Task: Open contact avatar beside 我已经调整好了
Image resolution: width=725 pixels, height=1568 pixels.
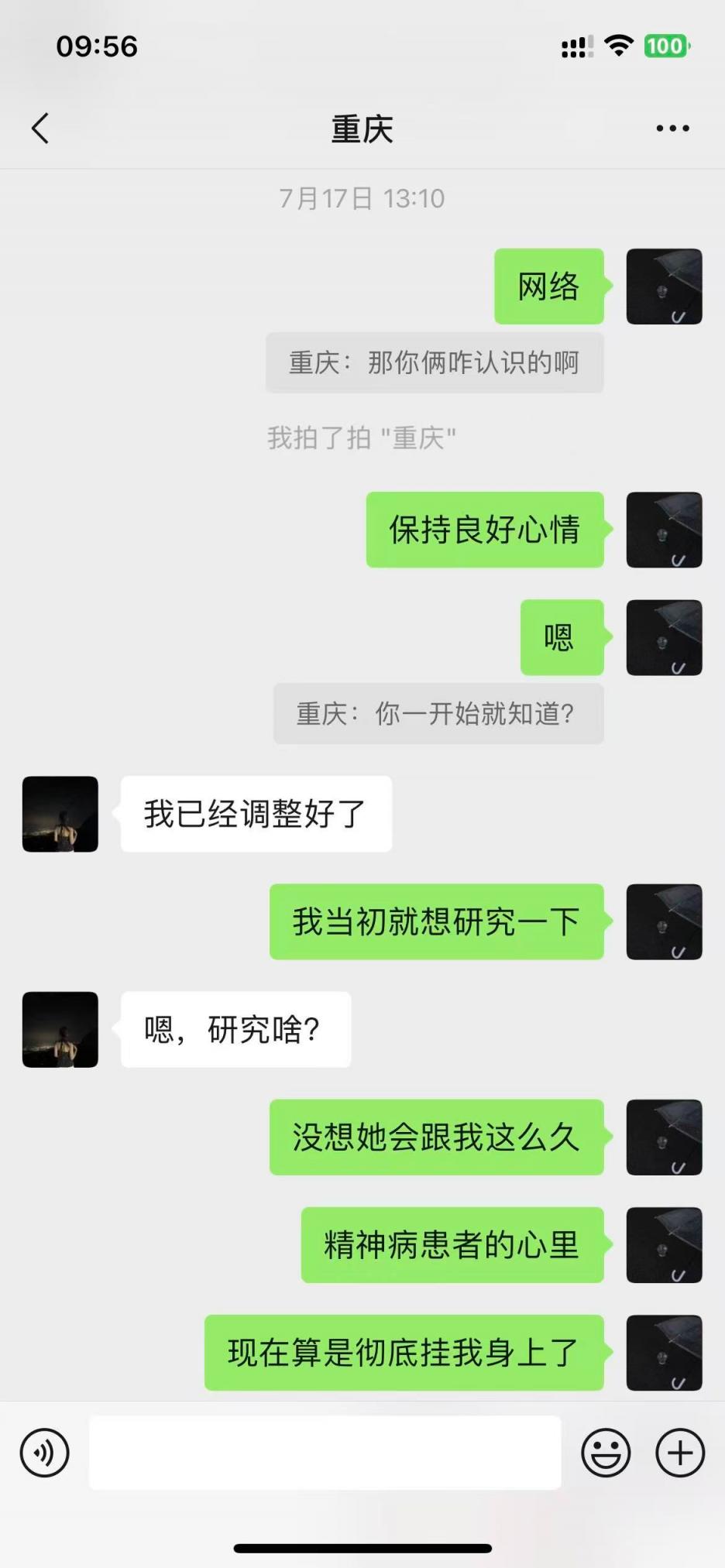Action: click(x=60, y=814)
